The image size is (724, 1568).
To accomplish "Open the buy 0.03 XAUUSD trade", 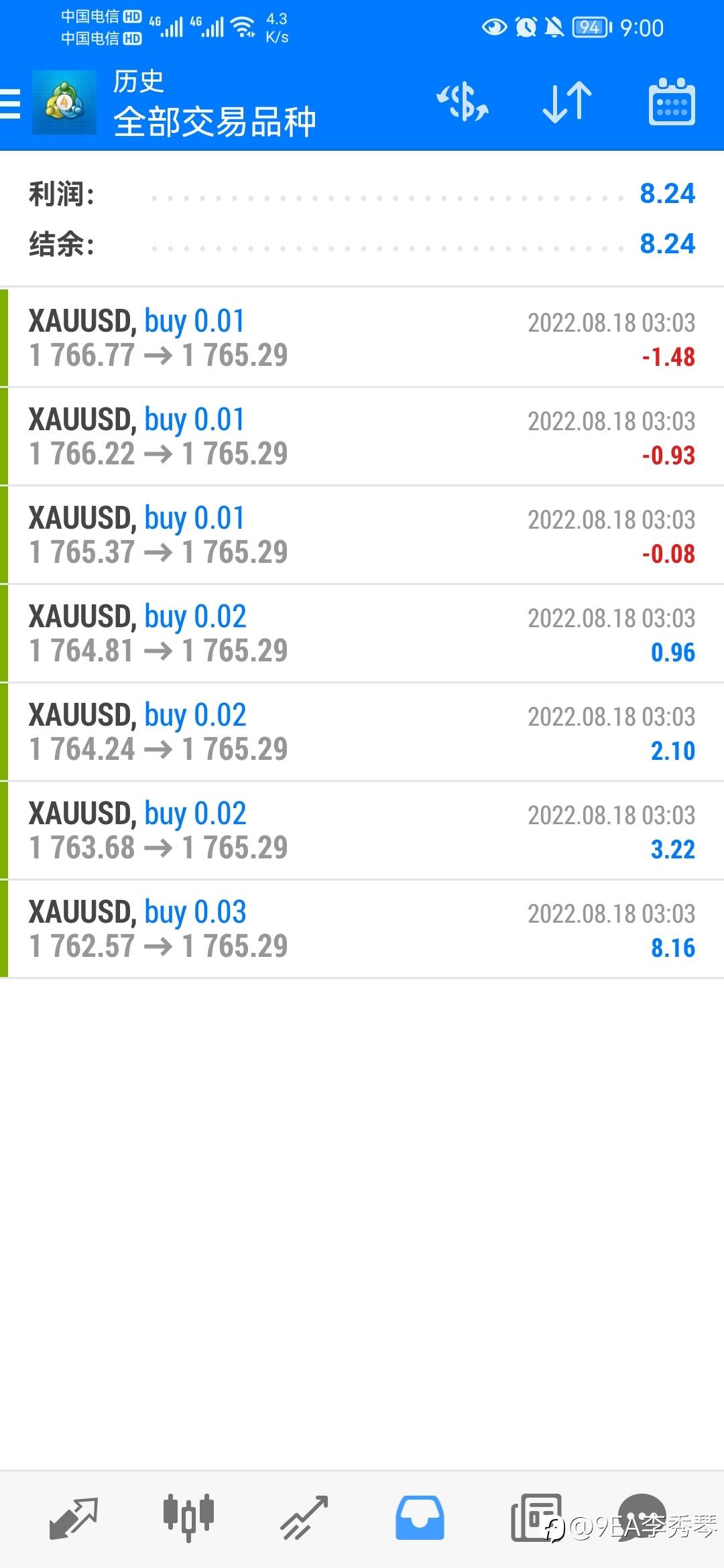I will pyautogui.click(x=362, y=929).
